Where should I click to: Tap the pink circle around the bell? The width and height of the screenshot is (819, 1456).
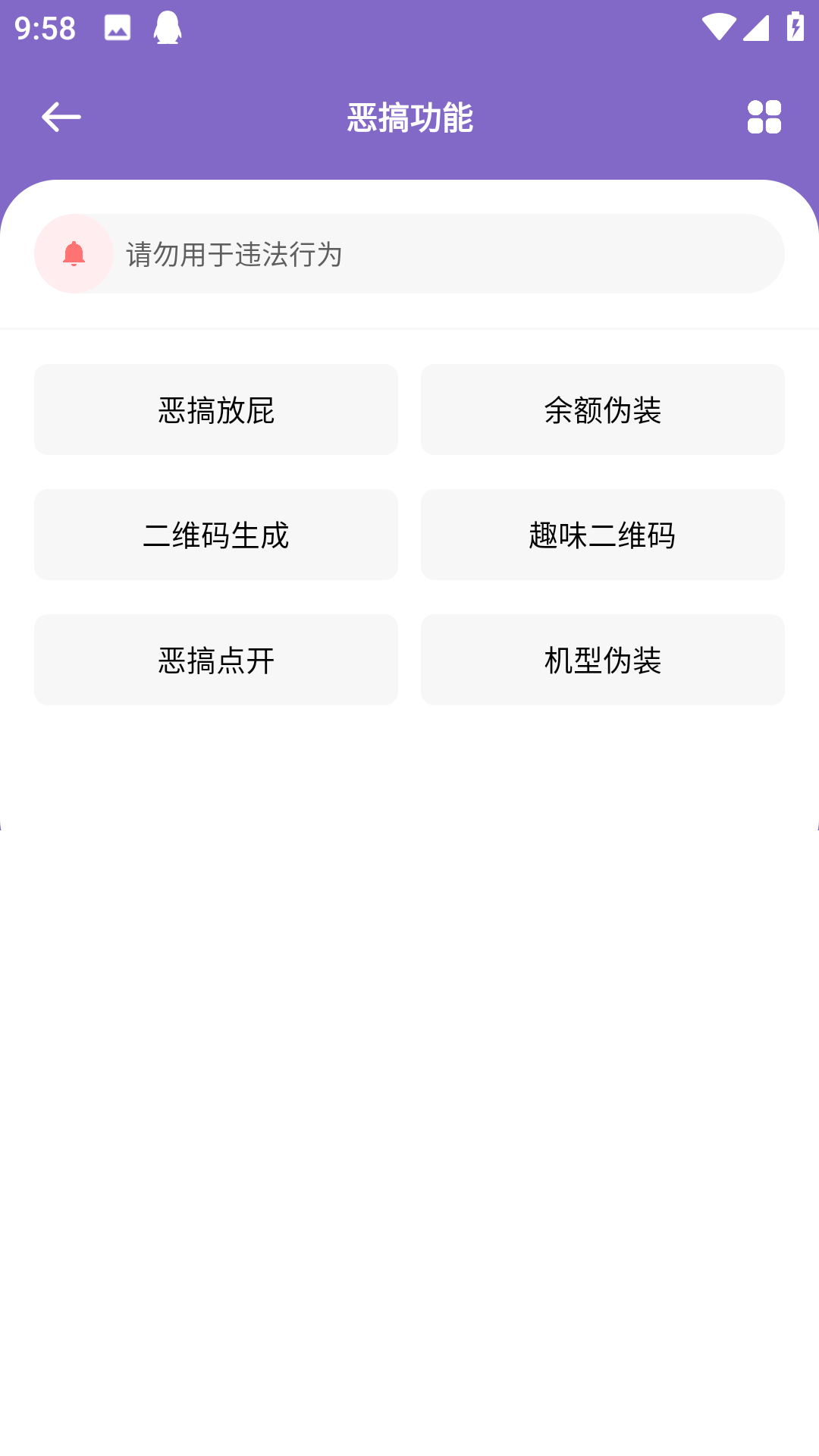coord(74,253)
